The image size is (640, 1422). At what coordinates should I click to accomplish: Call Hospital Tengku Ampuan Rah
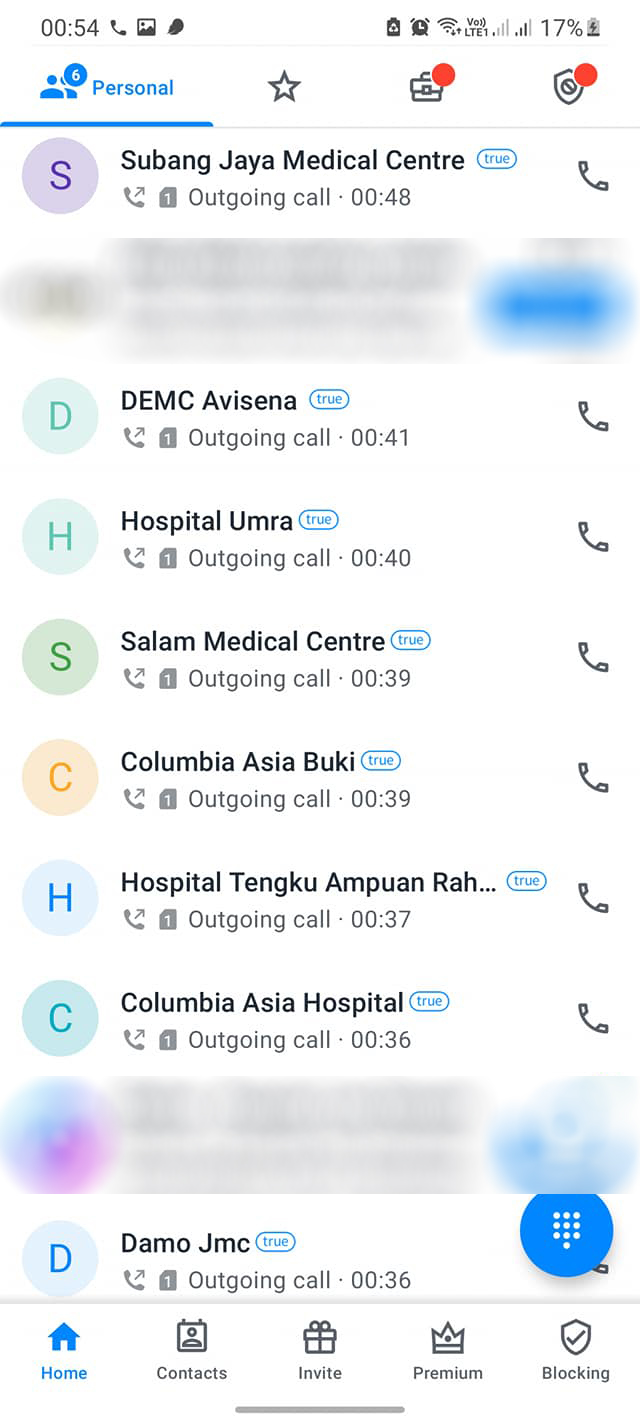(x=593, y=898)
